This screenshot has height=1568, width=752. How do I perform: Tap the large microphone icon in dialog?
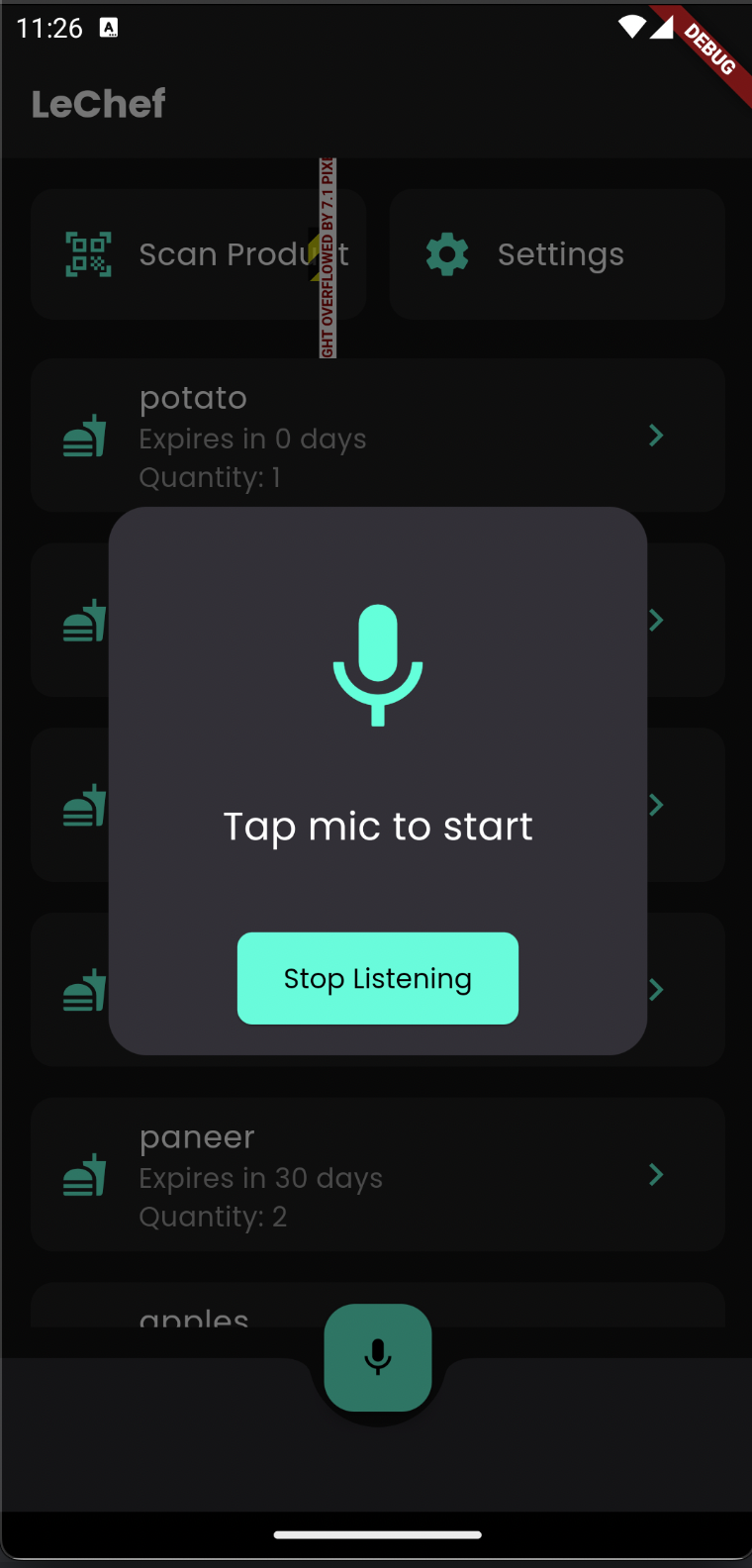point(378,665)
